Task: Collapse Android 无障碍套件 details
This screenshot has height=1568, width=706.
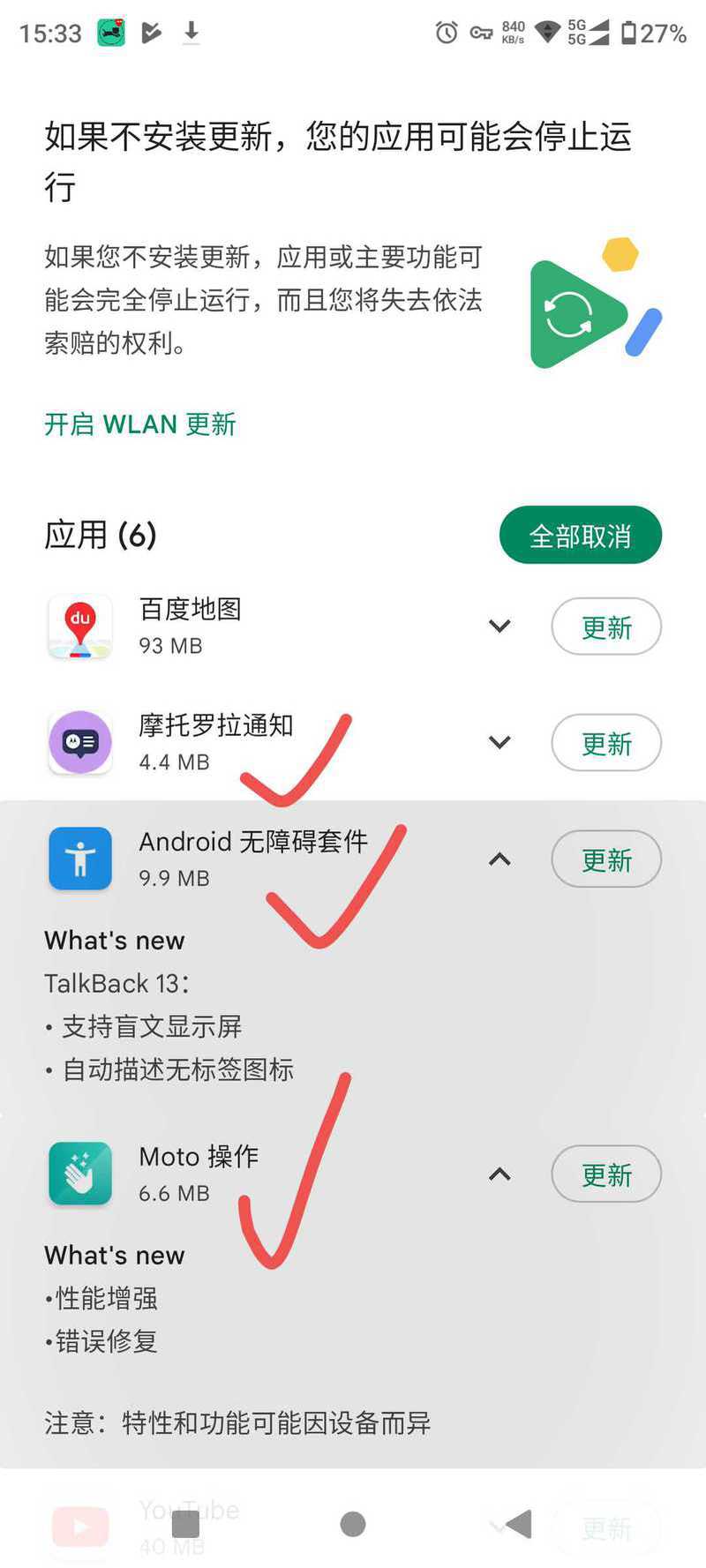Action: [499, 859]
